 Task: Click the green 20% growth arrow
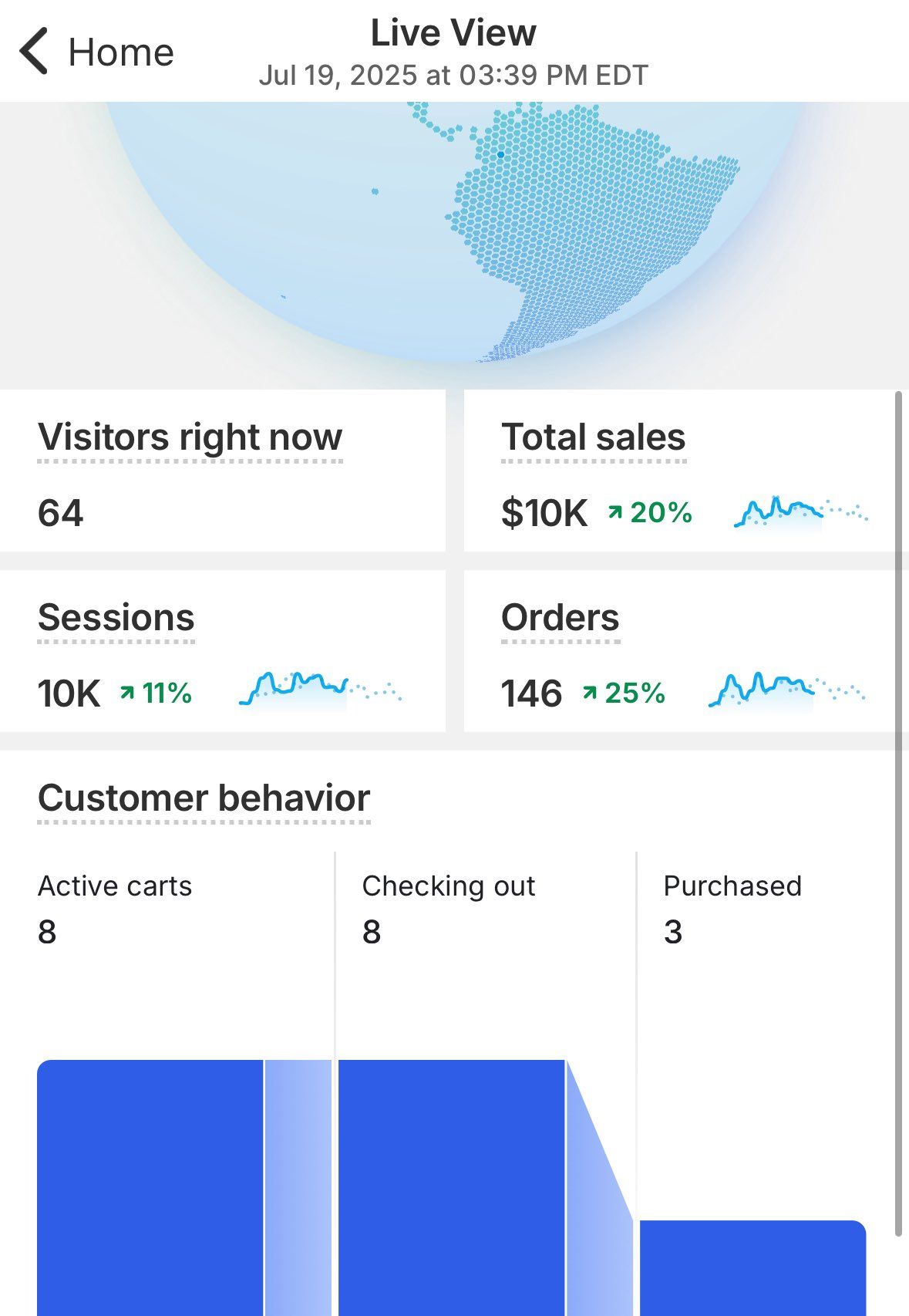click(614, 511)
